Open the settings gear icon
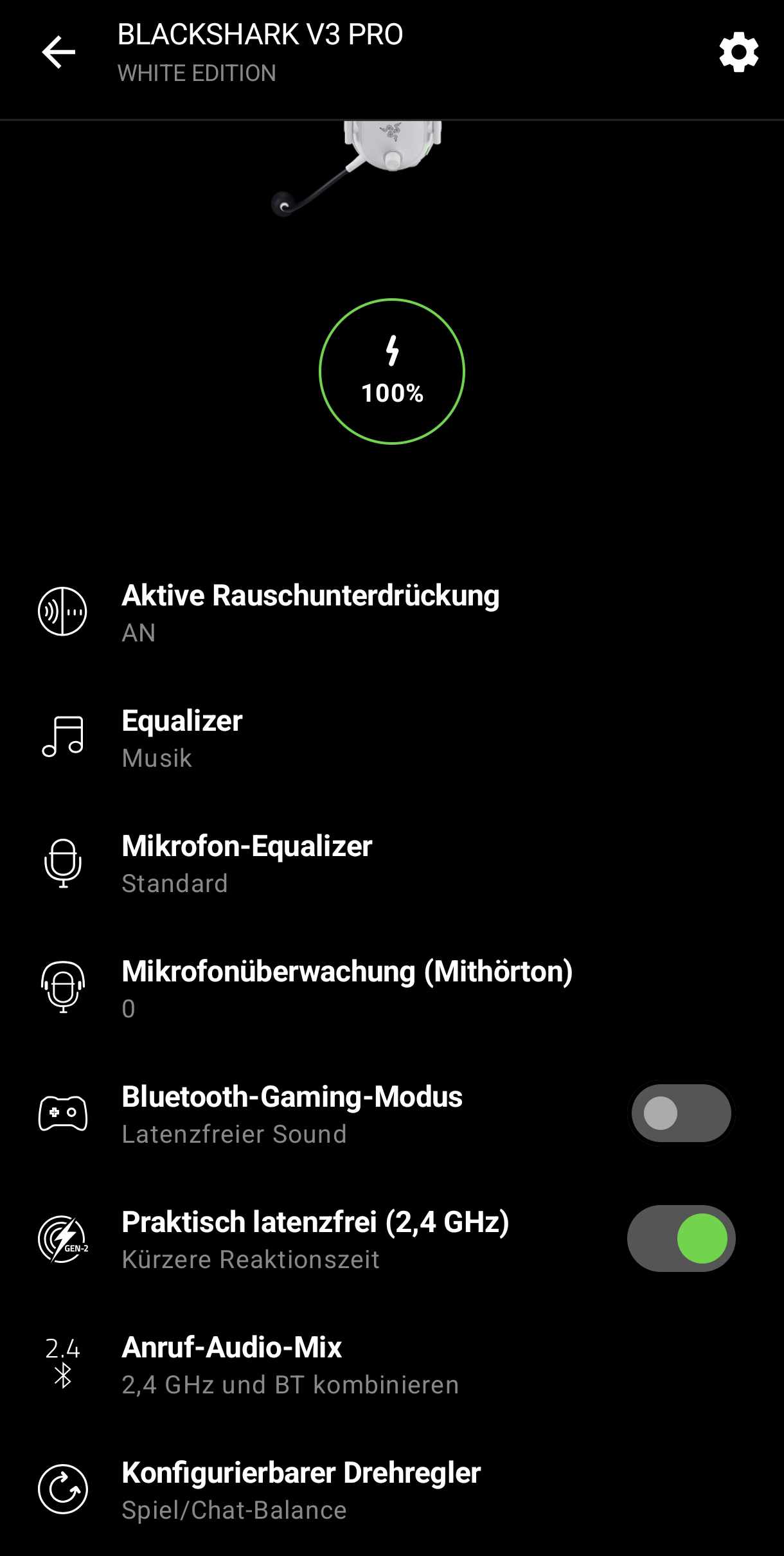Viewport: 784px width, 1556px height. tap(738, 52)
